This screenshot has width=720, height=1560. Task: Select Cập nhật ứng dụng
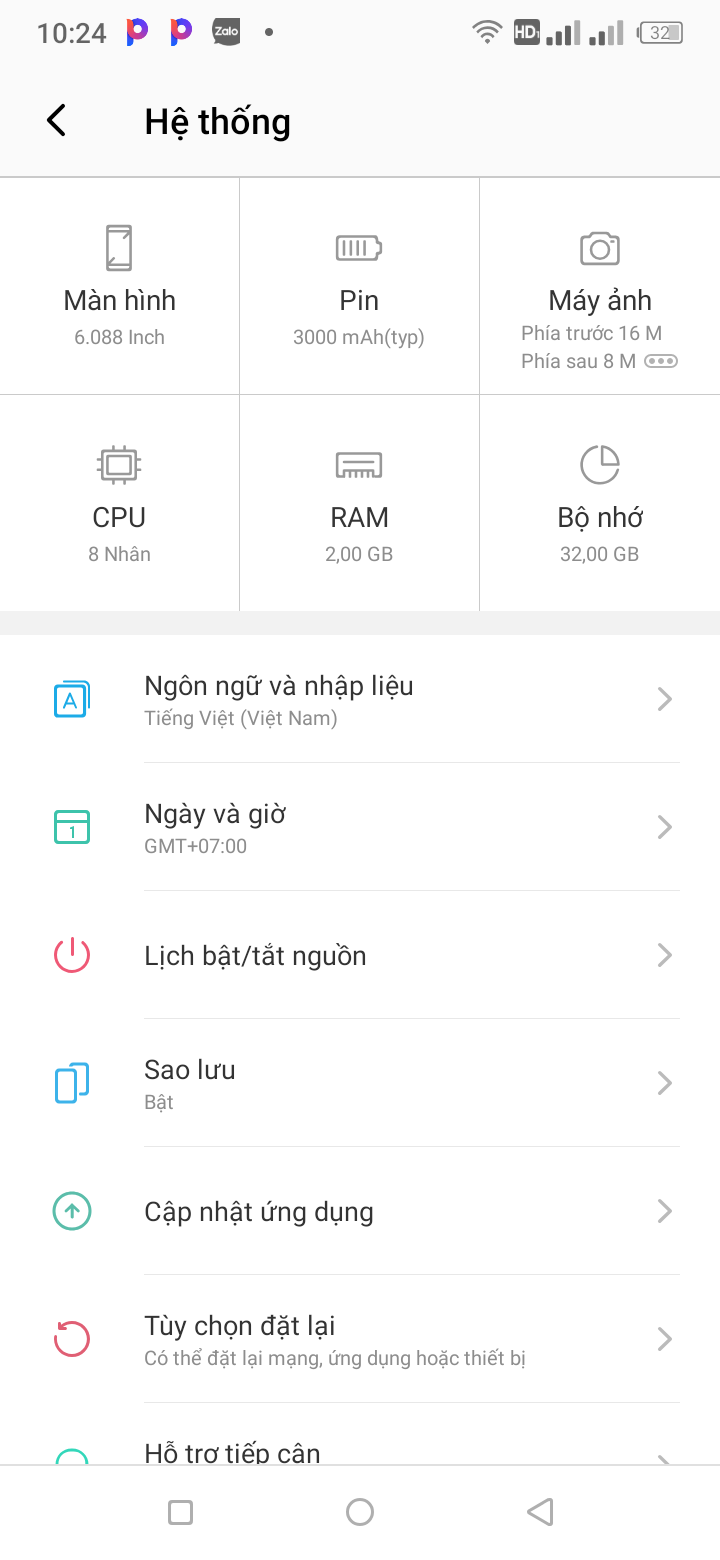click(360, 1212)
